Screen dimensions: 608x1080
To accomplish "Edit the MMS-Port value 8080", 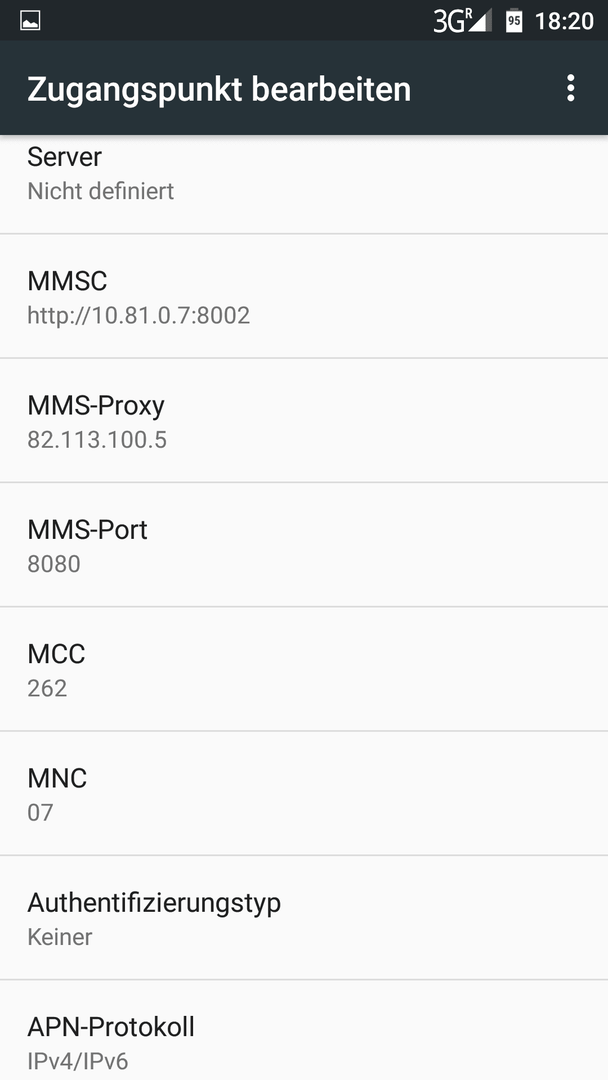I will [304, 545].
